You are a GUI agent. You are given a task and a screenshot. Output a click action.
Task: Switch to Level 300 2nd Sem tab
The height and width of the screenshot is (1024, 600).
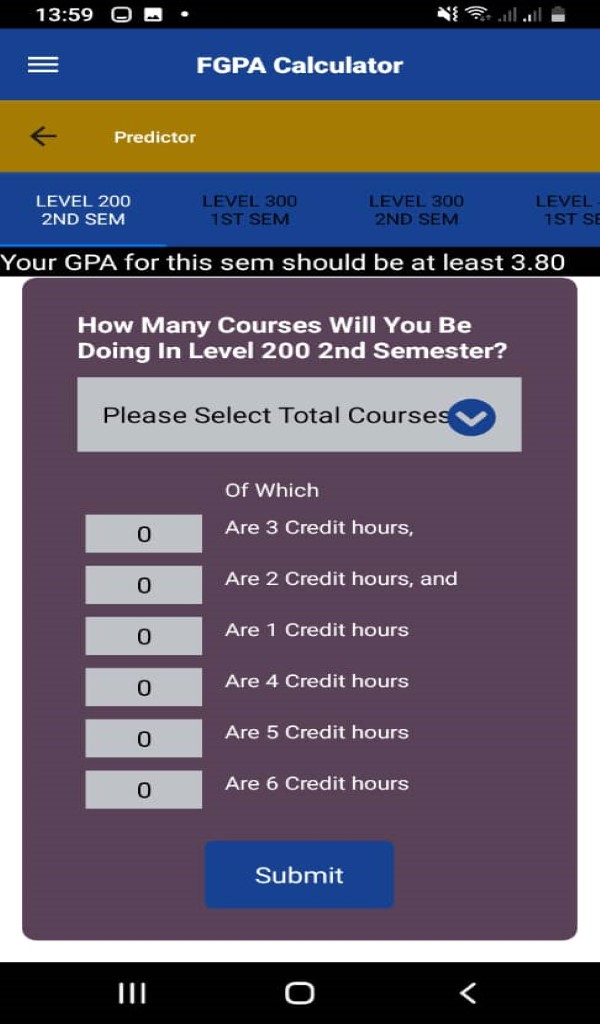pyautogui.click(x=416, y=210)
